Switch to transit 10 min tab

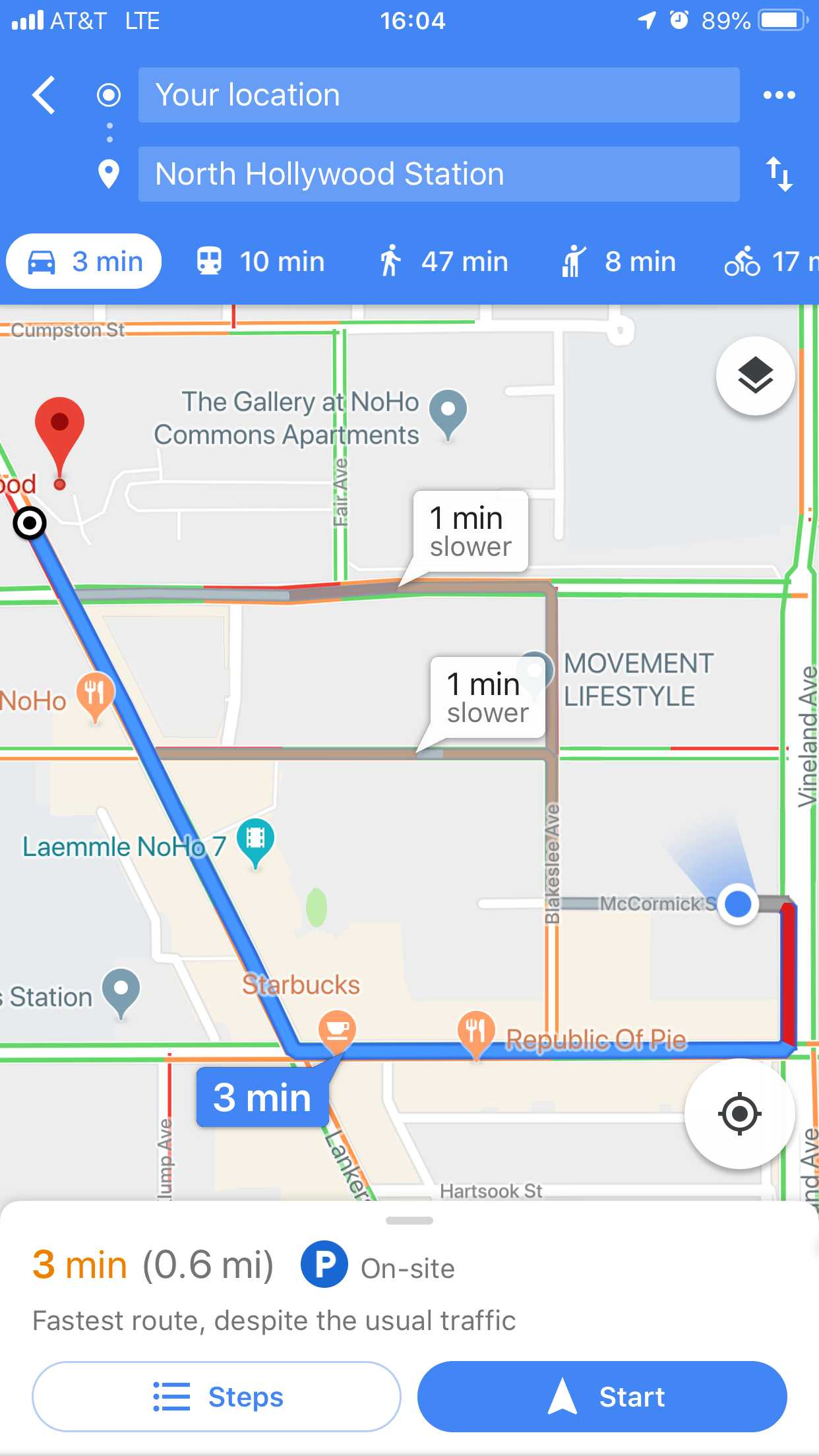[x=261, y=262]
